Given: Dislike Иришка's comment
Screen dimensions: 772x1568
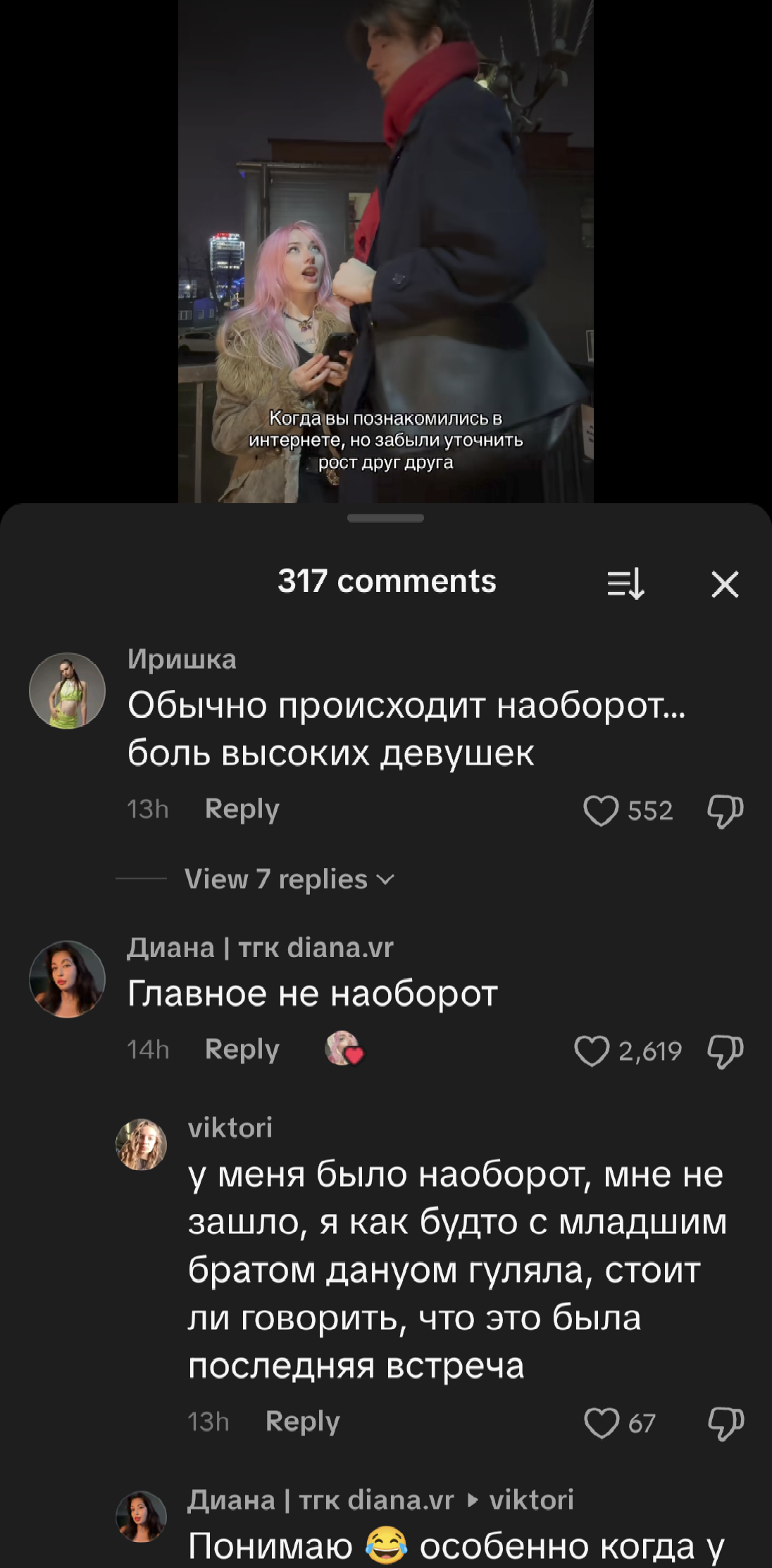Looking at the screenshot, I should click(725, 810).
